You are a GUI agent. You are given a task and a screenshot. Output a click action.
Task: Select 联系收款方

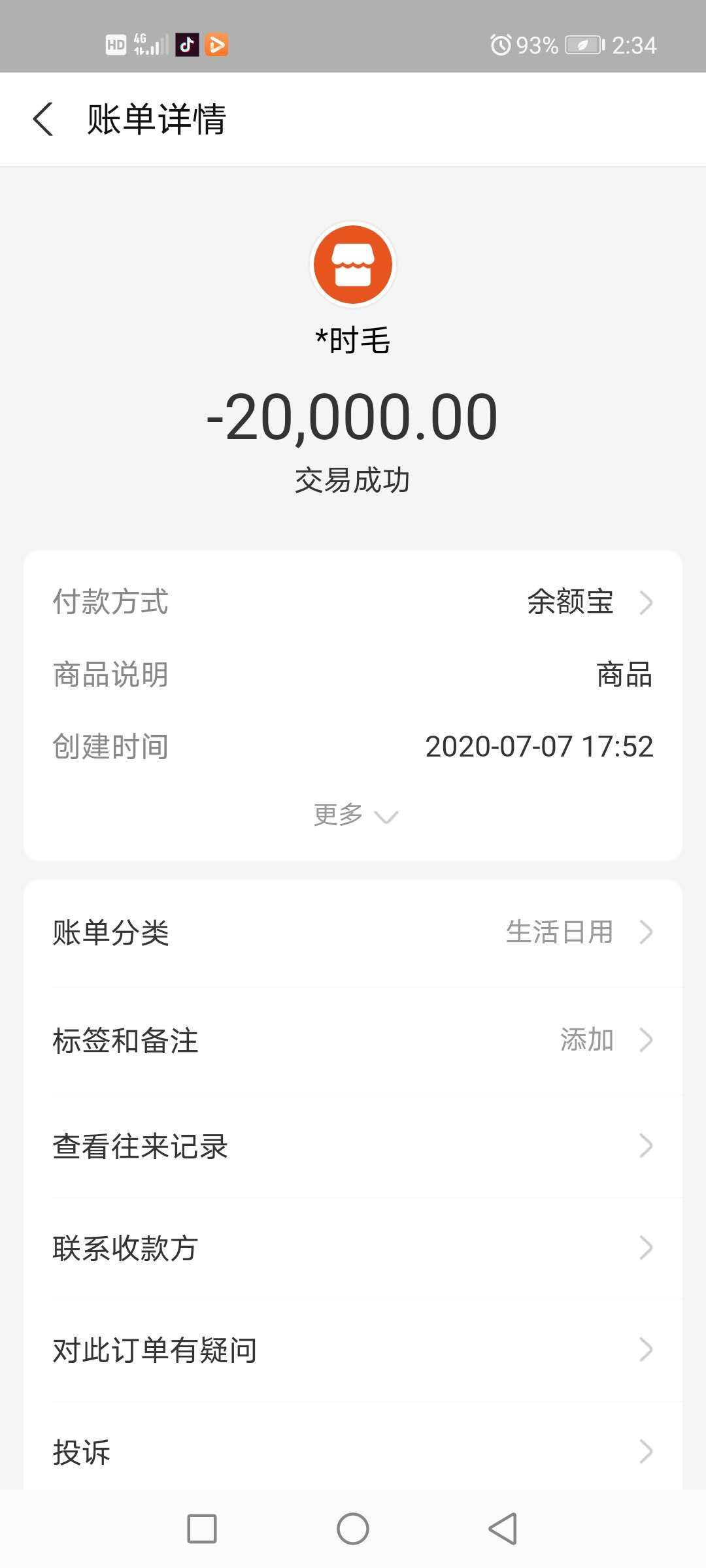tap(353, 1248)
